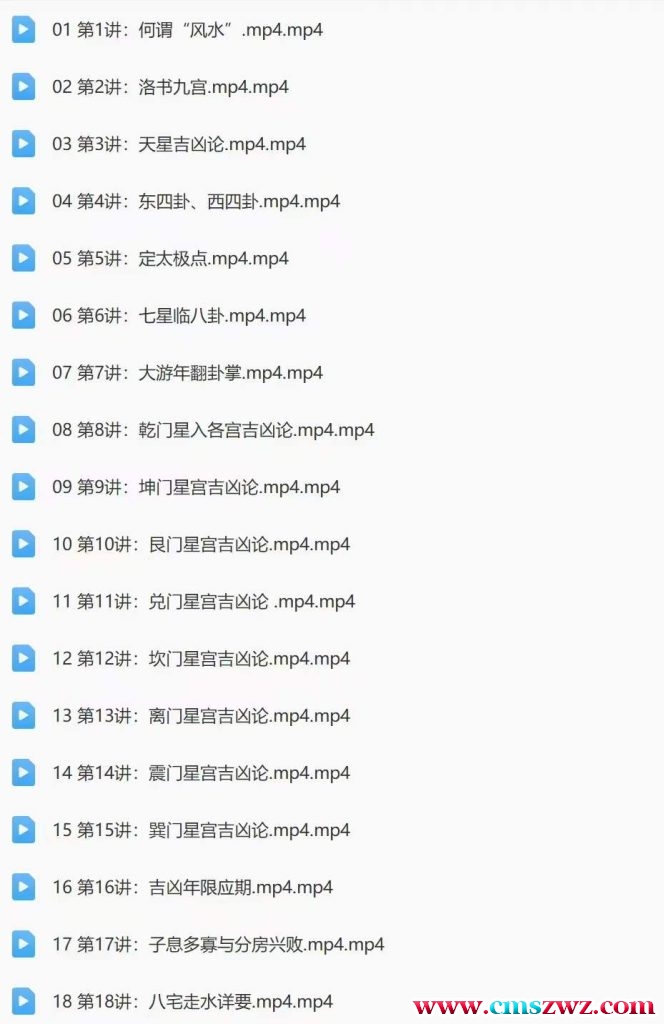664x1024 pixels.
Task: Play 13 第13讲 离门星宫吉凶论
Action: (x=201, y=715)
